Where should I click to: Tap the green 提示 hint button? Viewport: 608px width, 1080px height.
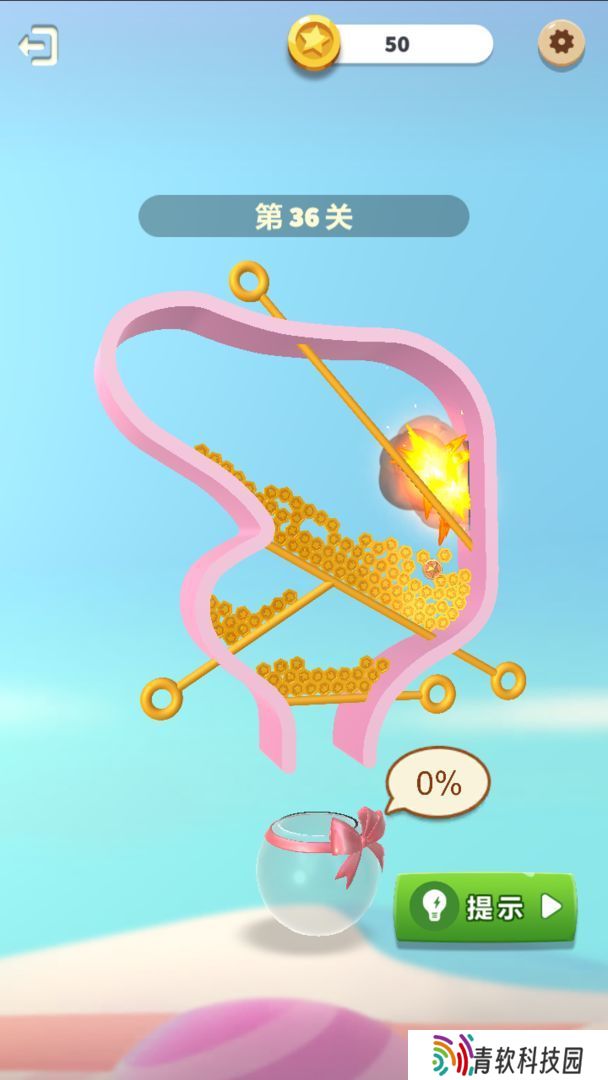485,907
